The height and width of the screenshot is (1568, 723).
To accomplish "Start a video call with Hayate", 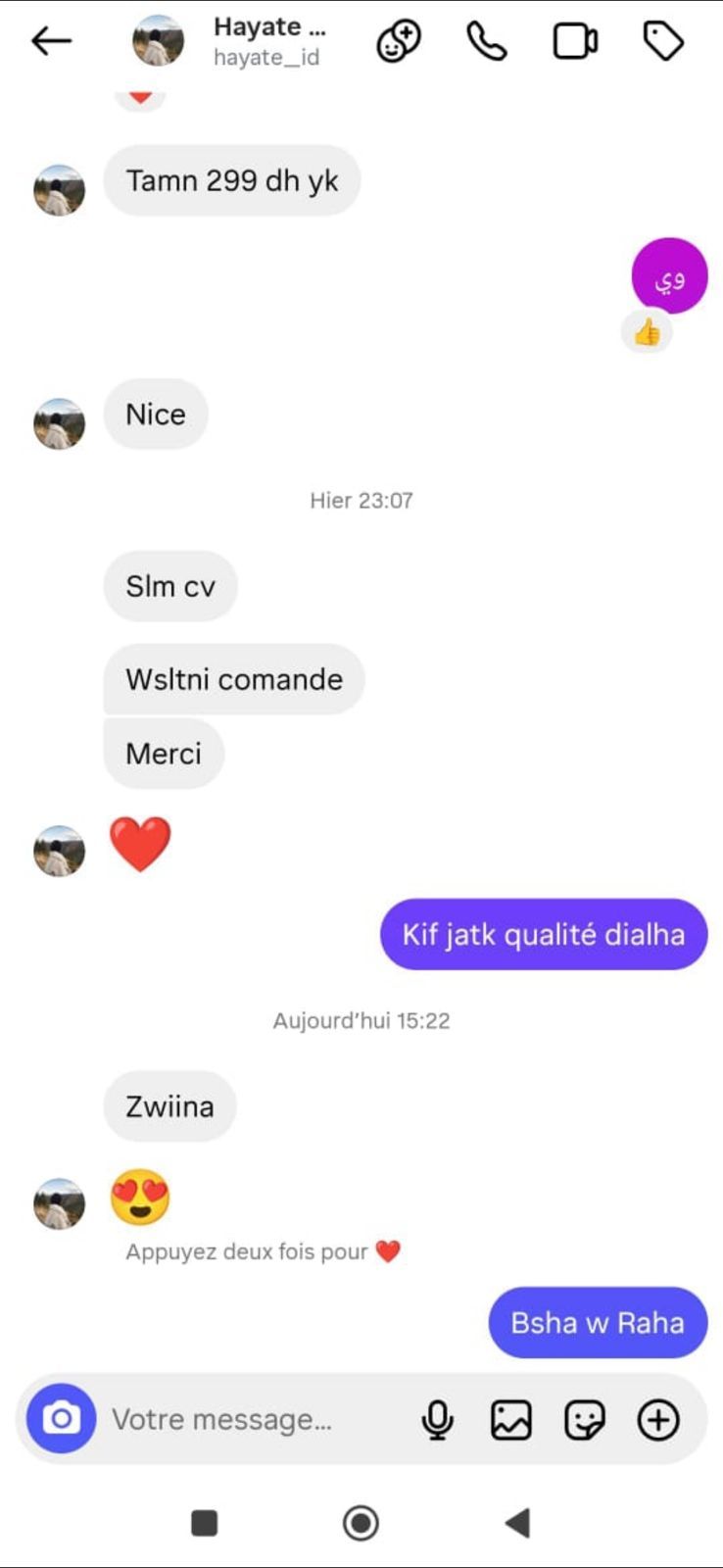I will click(575, 42).
